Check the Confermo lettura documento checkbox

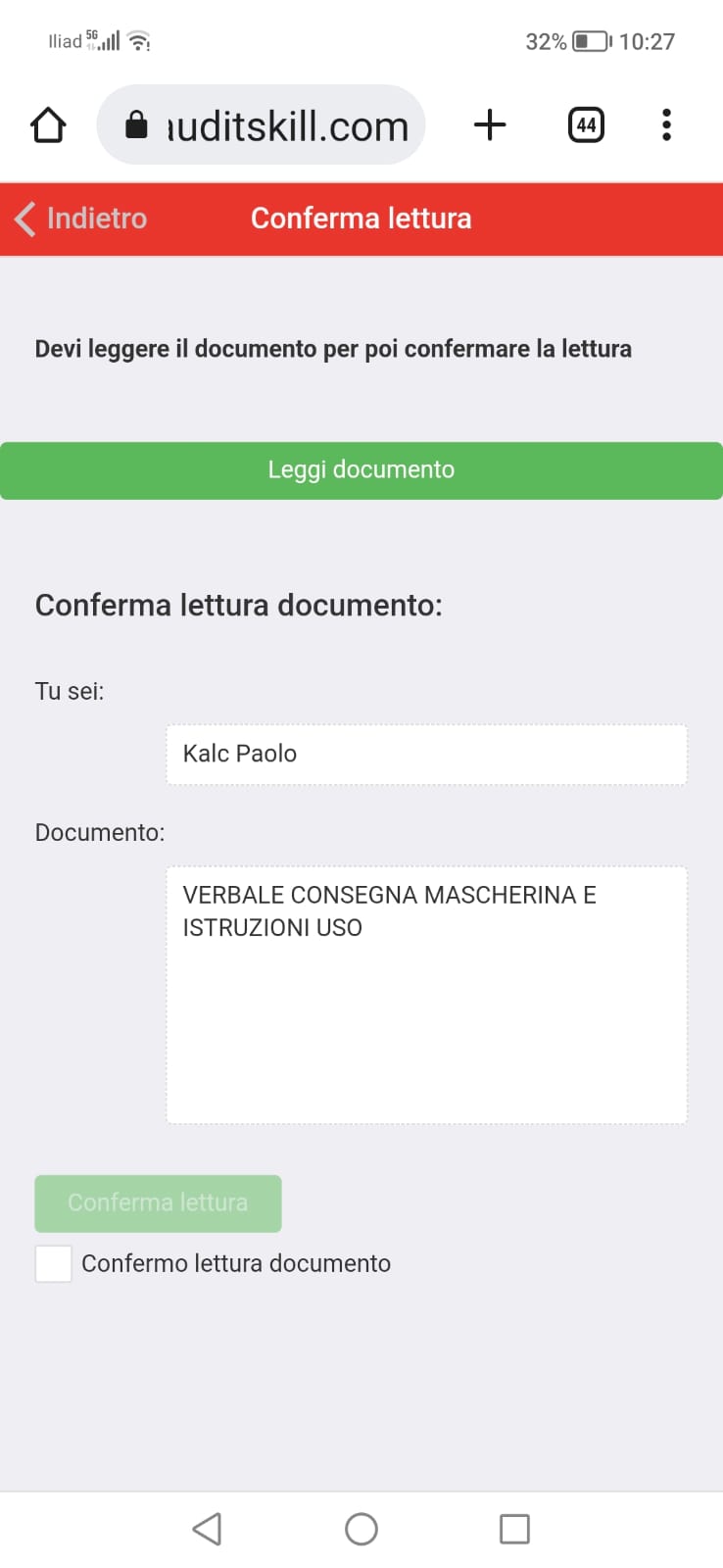coord(53,1263)
